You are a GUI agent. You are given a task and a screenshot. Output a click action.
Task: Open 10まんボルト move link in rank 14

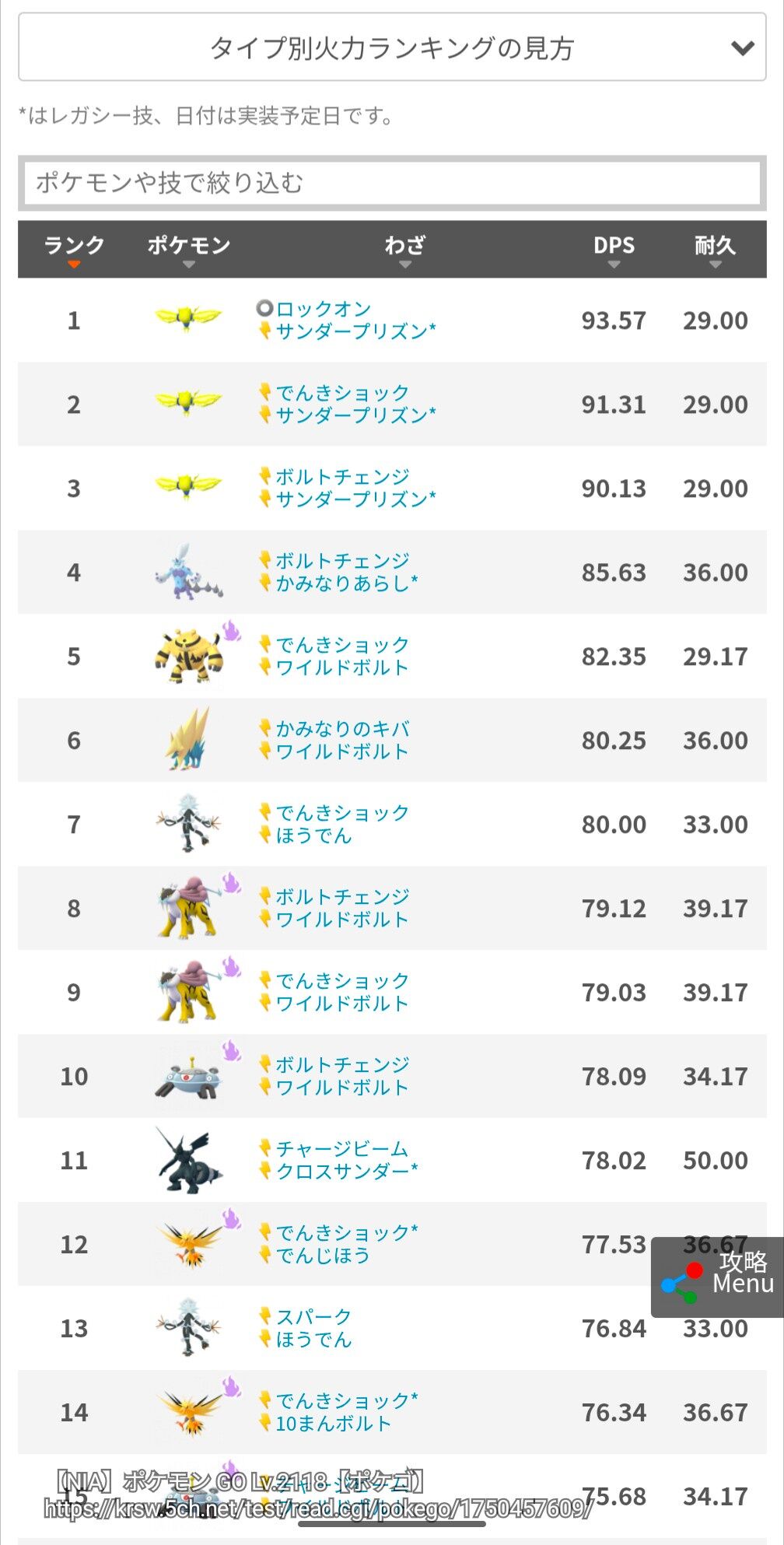[x=333, y=1424]
